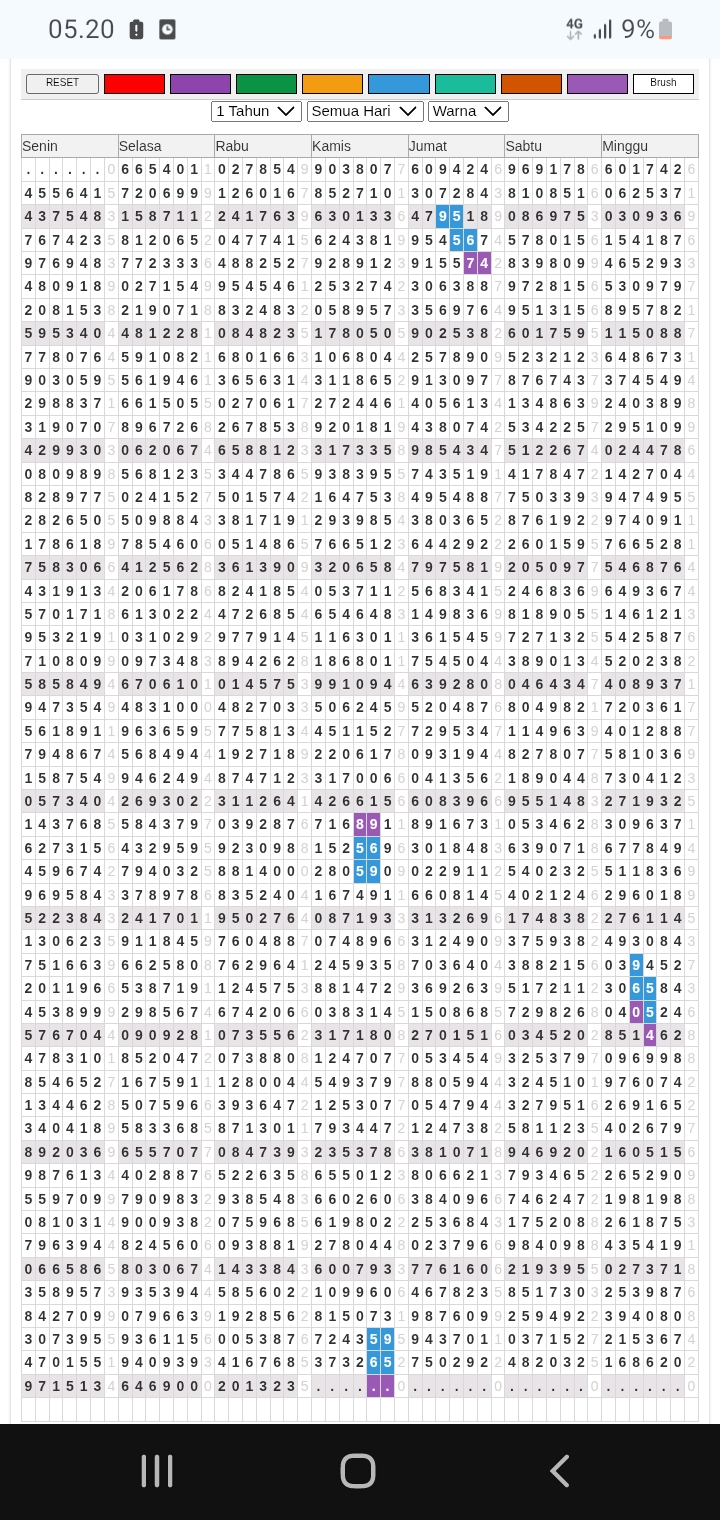Choose the dark orange color swatch
The image size is (720, 1520).
pyautogui.click(x=531, y=84)
